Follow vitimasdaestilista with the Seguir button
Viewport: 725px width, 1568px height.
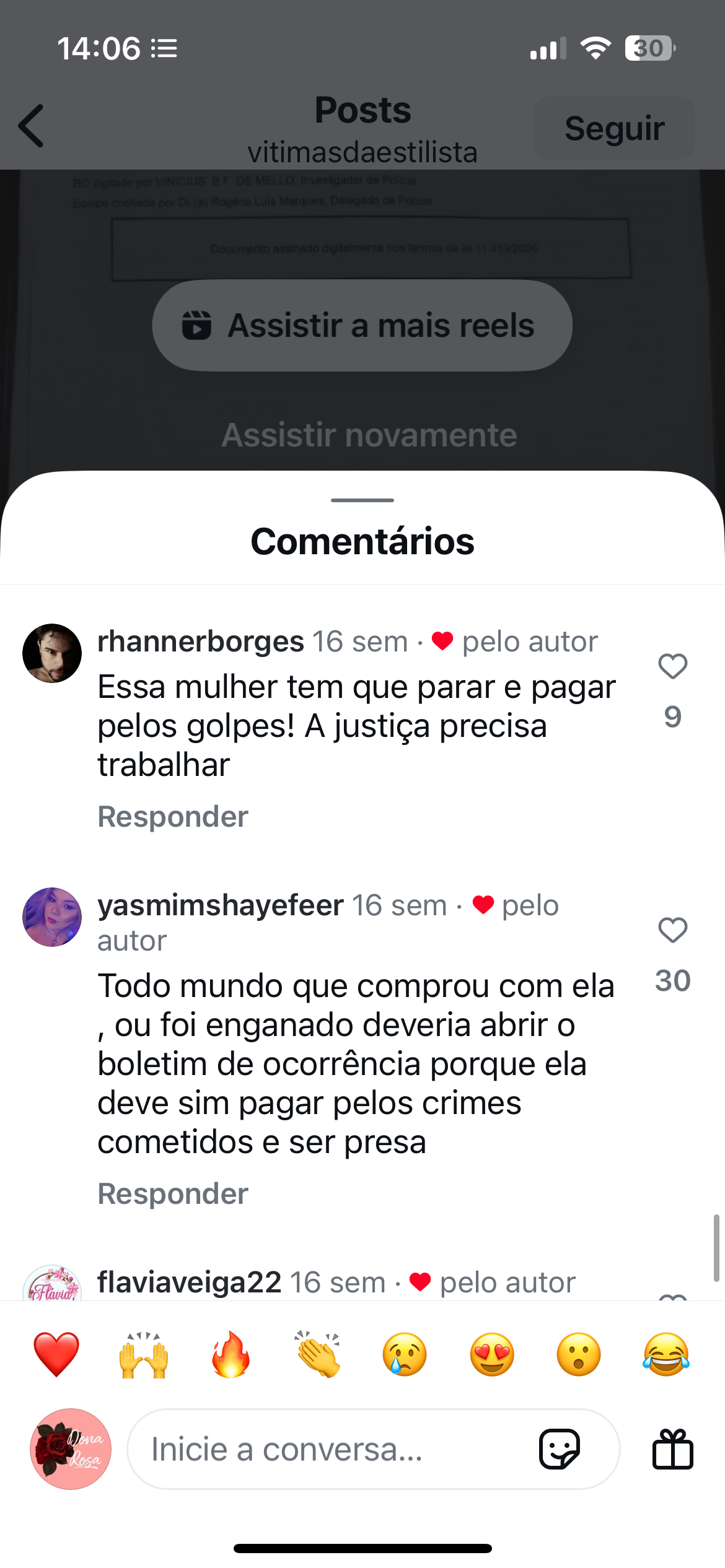(614, 128)
